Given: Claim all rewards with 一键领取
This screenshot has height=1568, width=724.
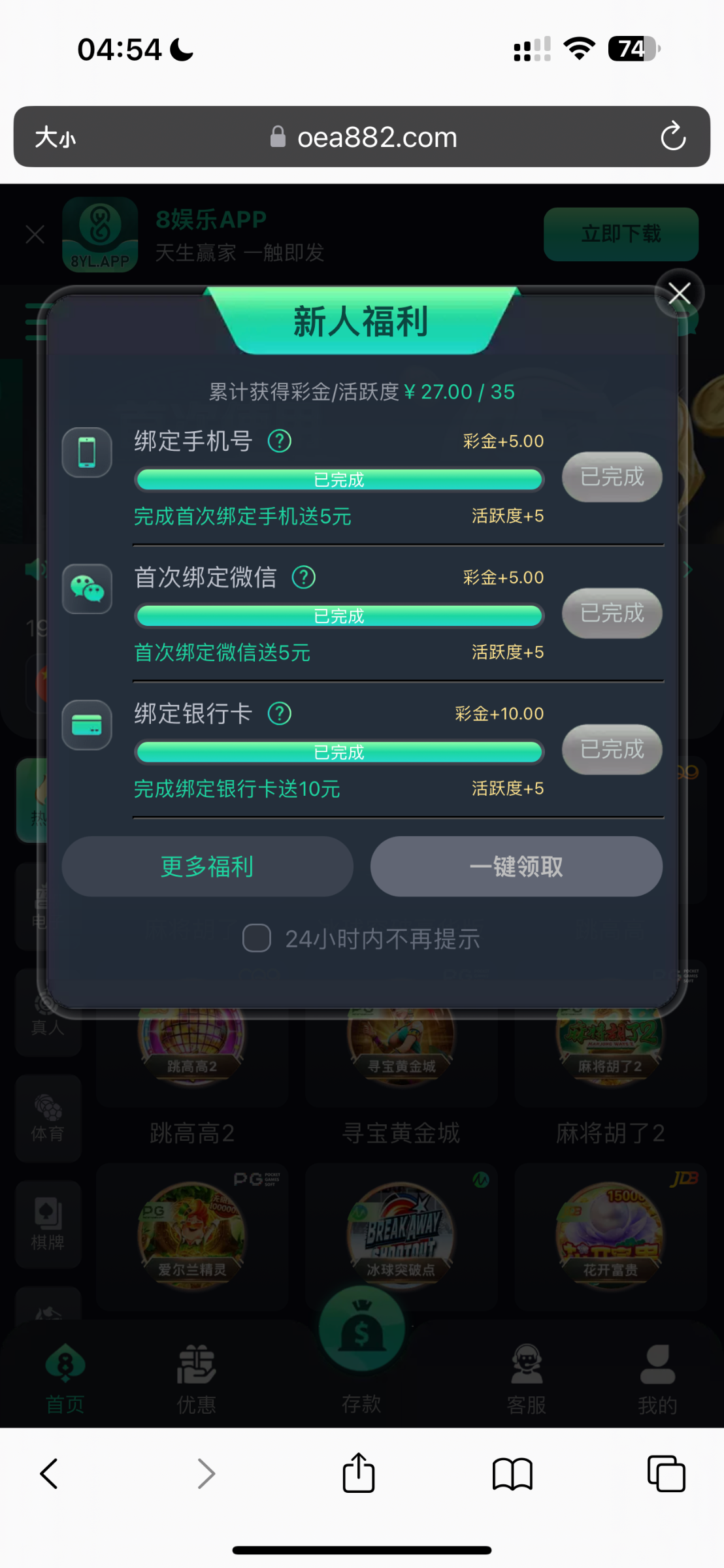Looking at the screenshot, I should coord(516,867).
